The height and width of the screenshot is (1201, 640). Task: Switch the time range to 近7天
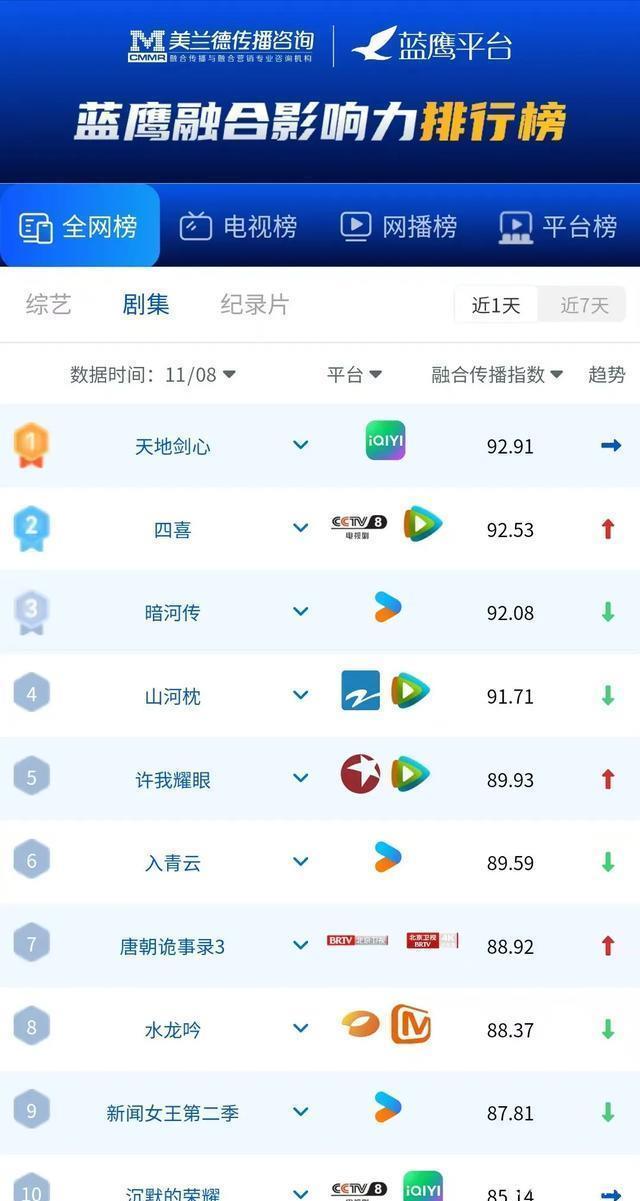[584, 305]
